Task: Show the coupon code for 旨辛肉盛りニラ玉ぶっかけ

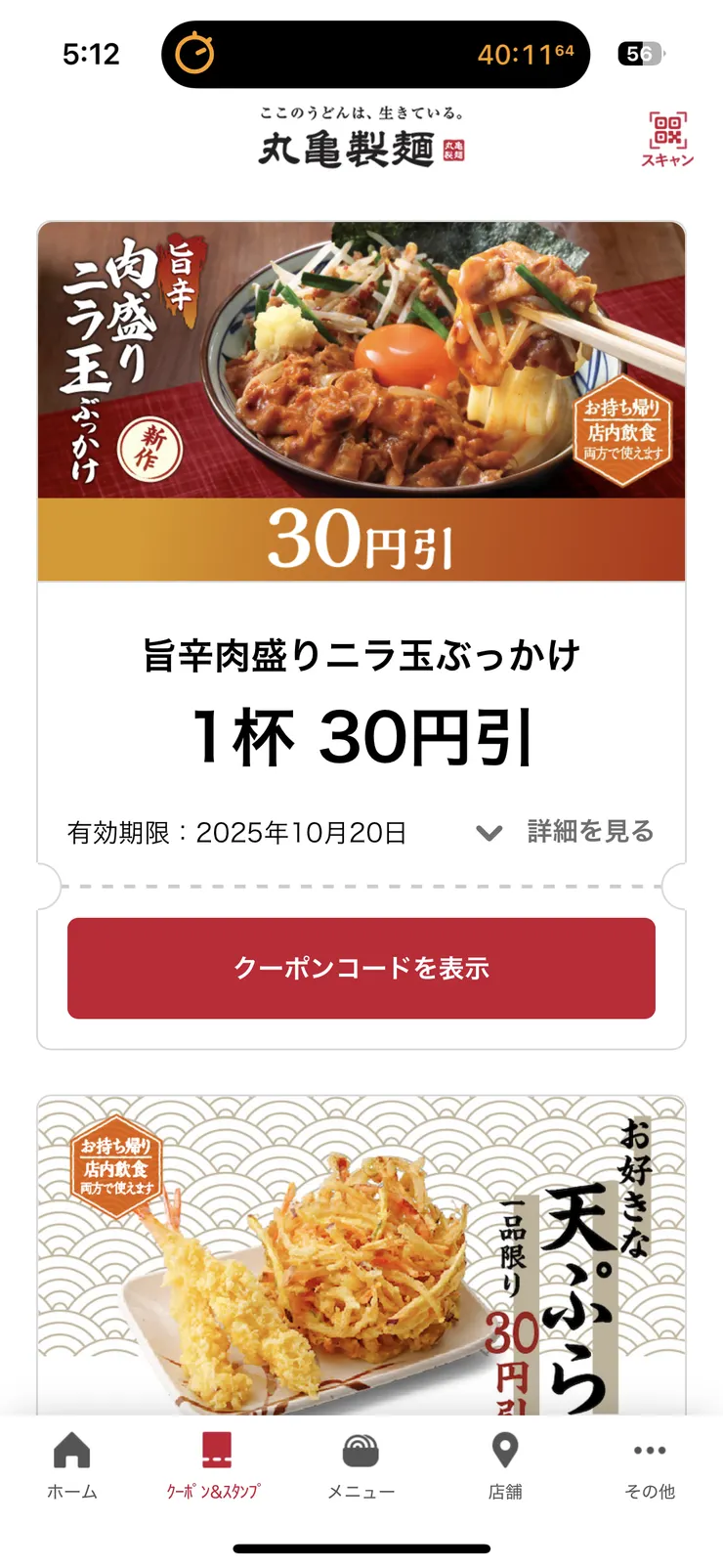Action: pyautogui.click(x=361, y=968)
